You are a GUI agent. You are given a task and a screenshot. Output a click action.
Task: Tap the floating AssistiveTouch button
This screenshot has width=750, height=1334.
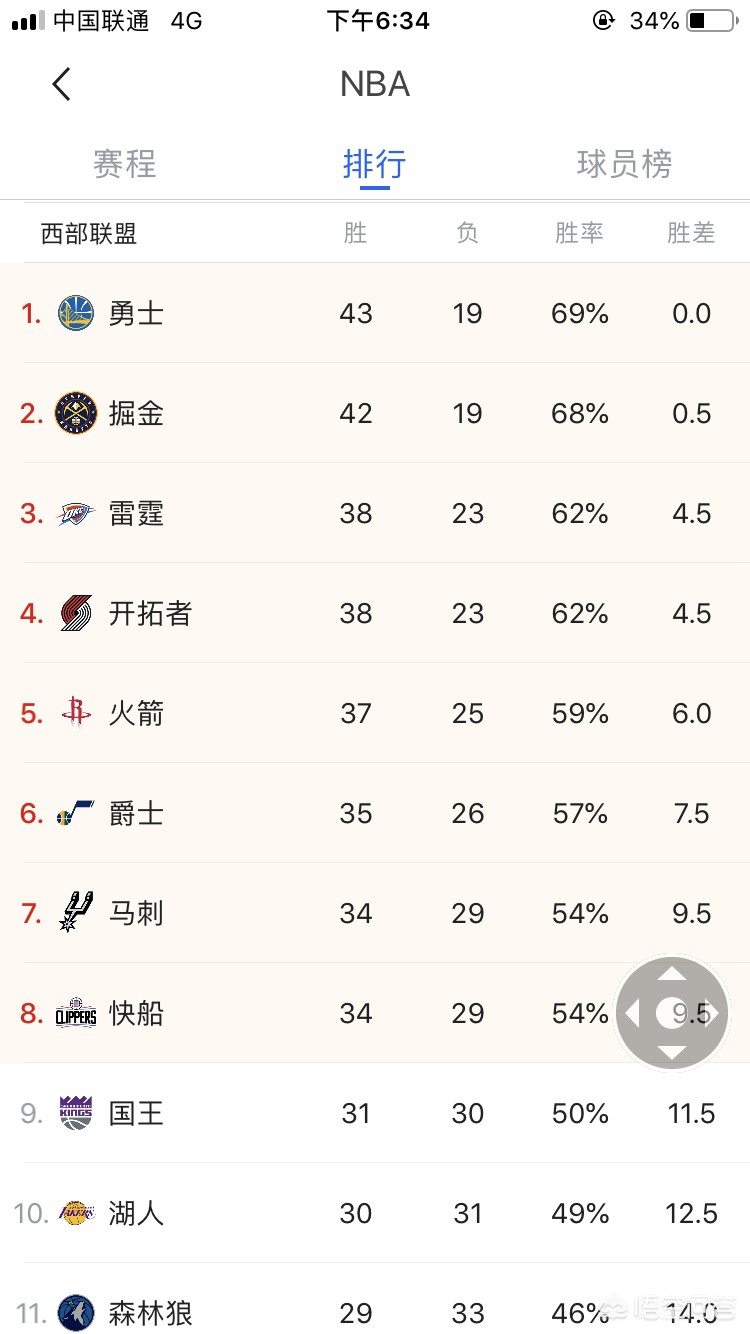(672, 1013)
